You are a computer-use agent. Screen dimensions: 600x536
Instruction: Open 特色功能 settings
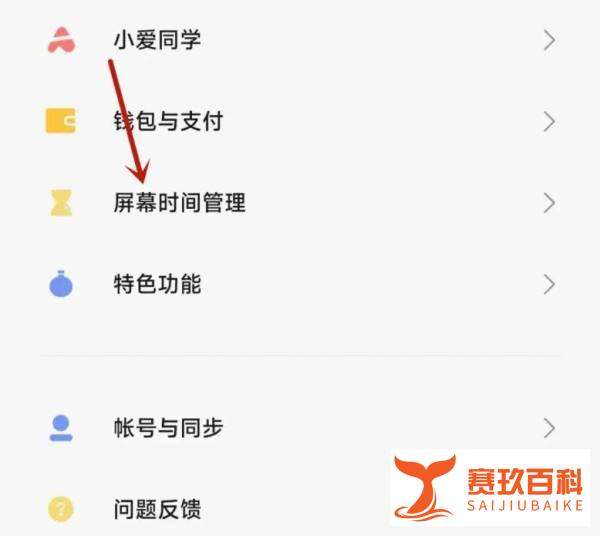157,284
